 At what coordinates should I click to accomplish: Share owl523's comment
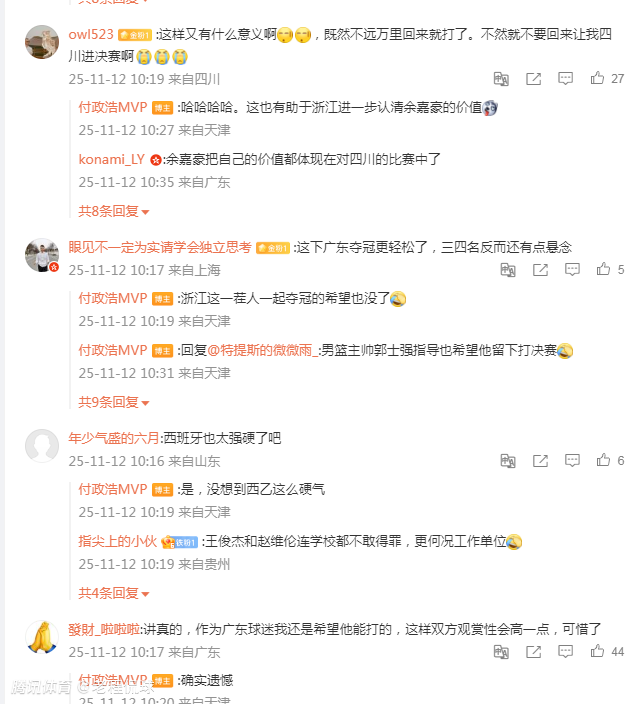click(x=534, y=79)
